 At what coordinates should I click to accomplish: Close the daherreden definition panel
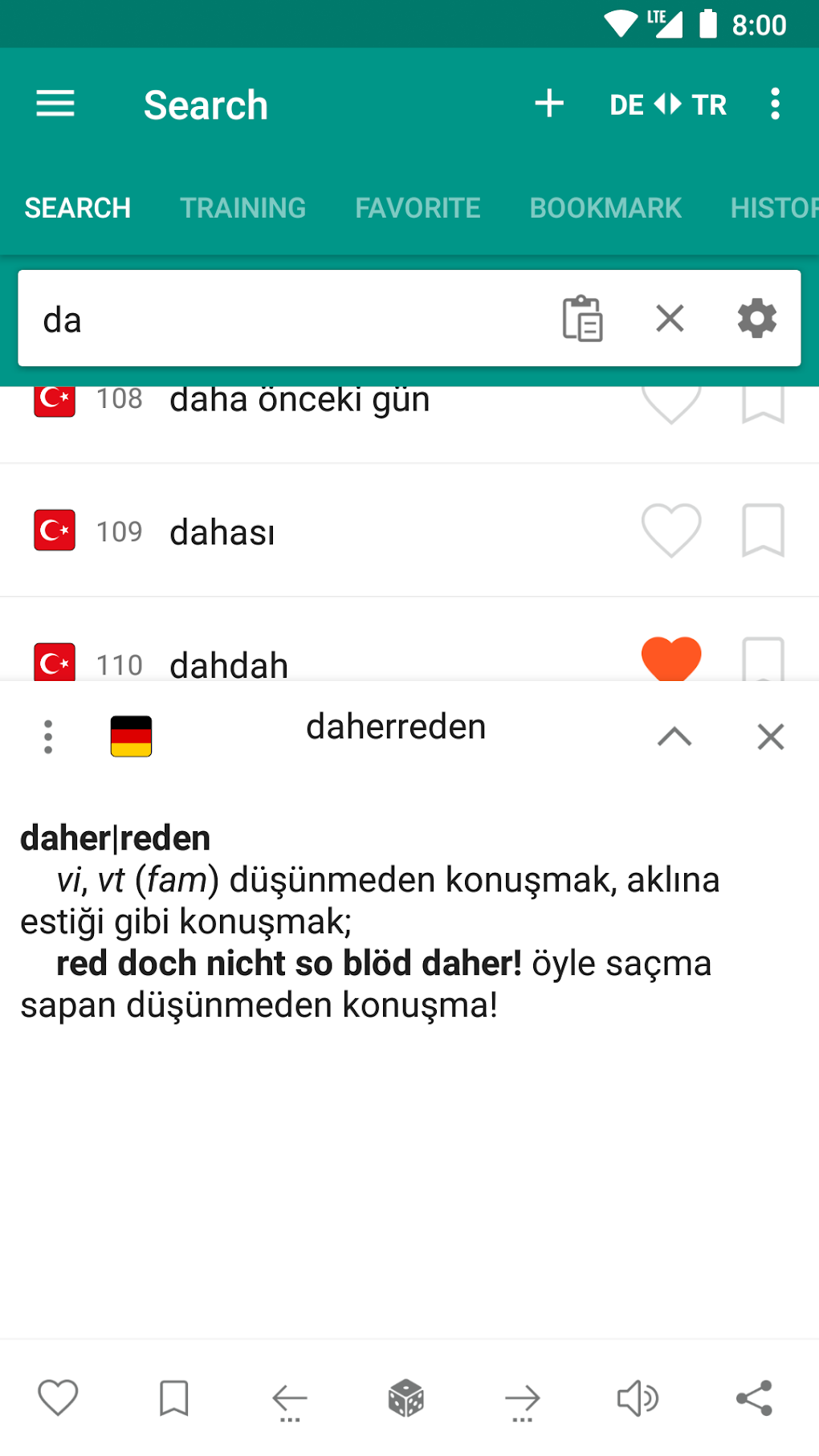pos(770,736)
